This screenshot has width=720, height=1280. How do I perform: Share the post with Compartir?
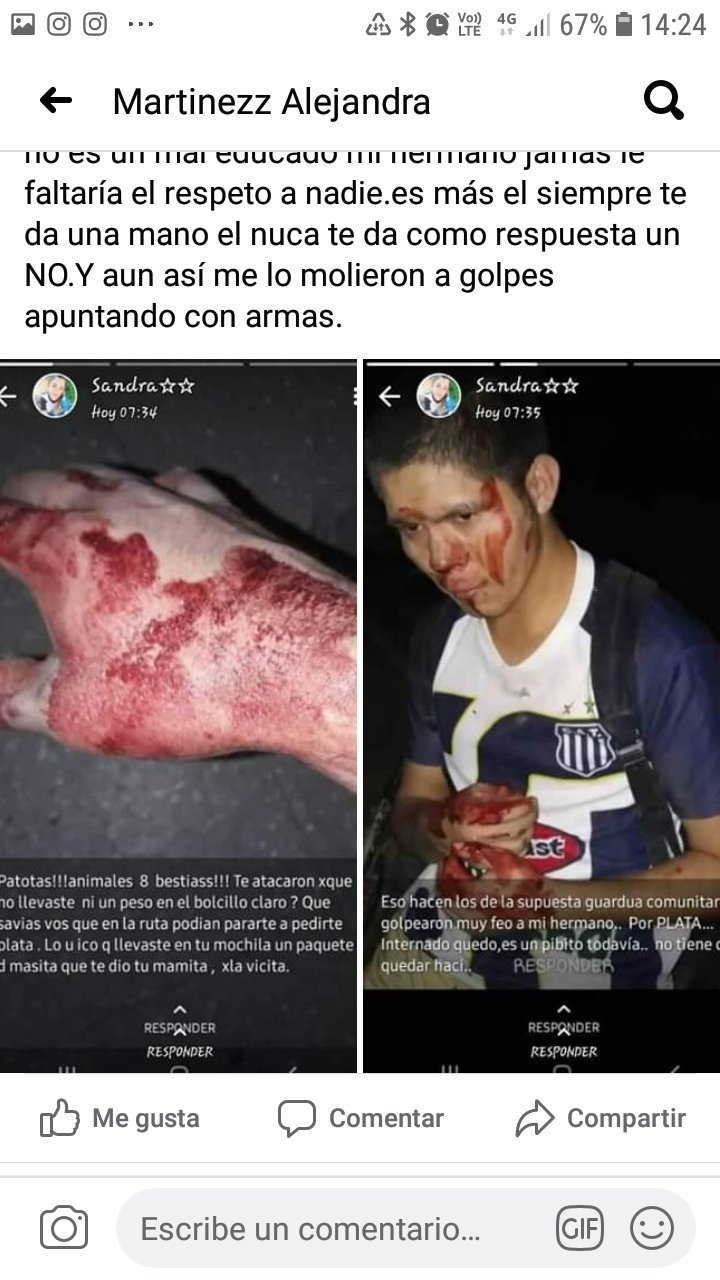600,1118
